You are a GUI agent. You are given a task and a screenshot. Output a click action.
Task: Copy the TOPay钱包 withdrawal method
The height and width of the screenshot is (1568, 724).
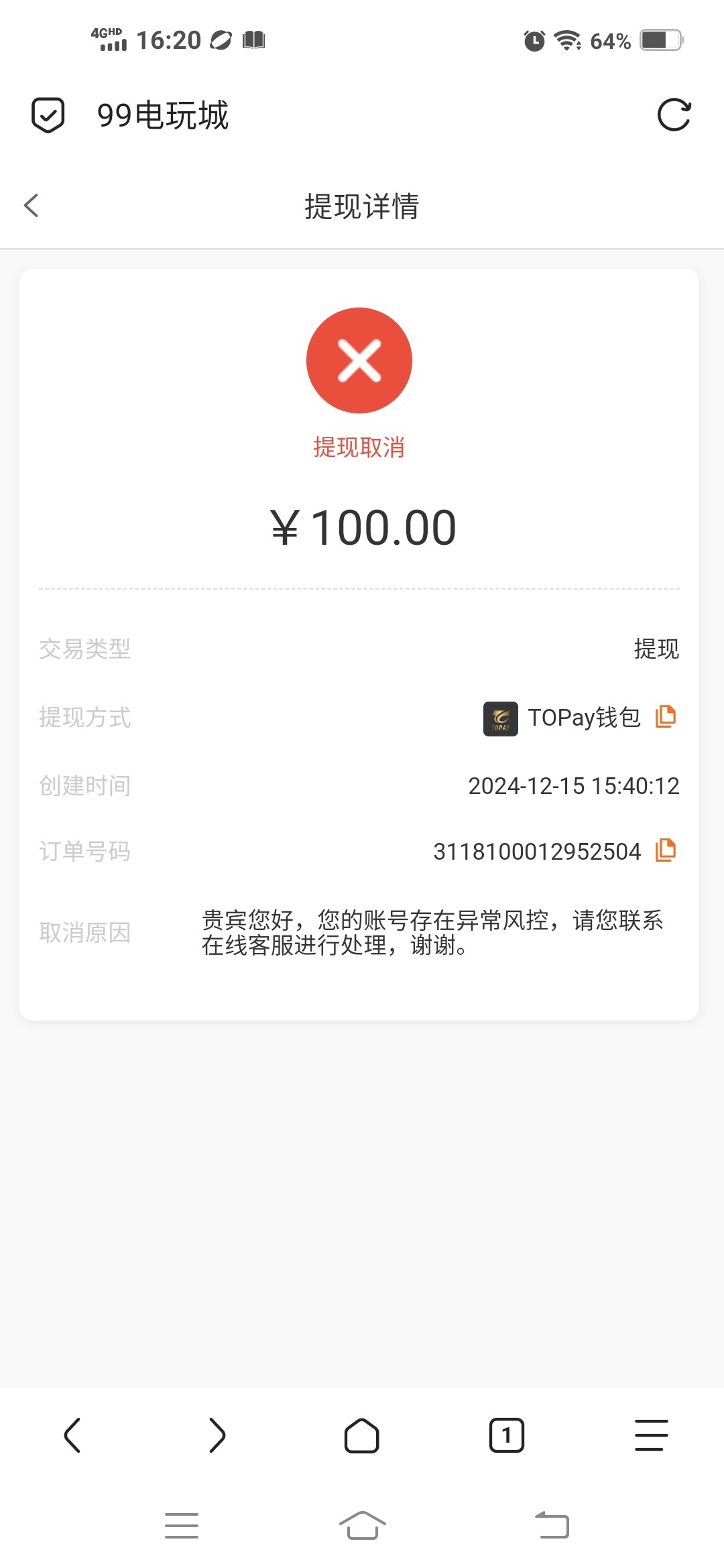coord(665,716)
